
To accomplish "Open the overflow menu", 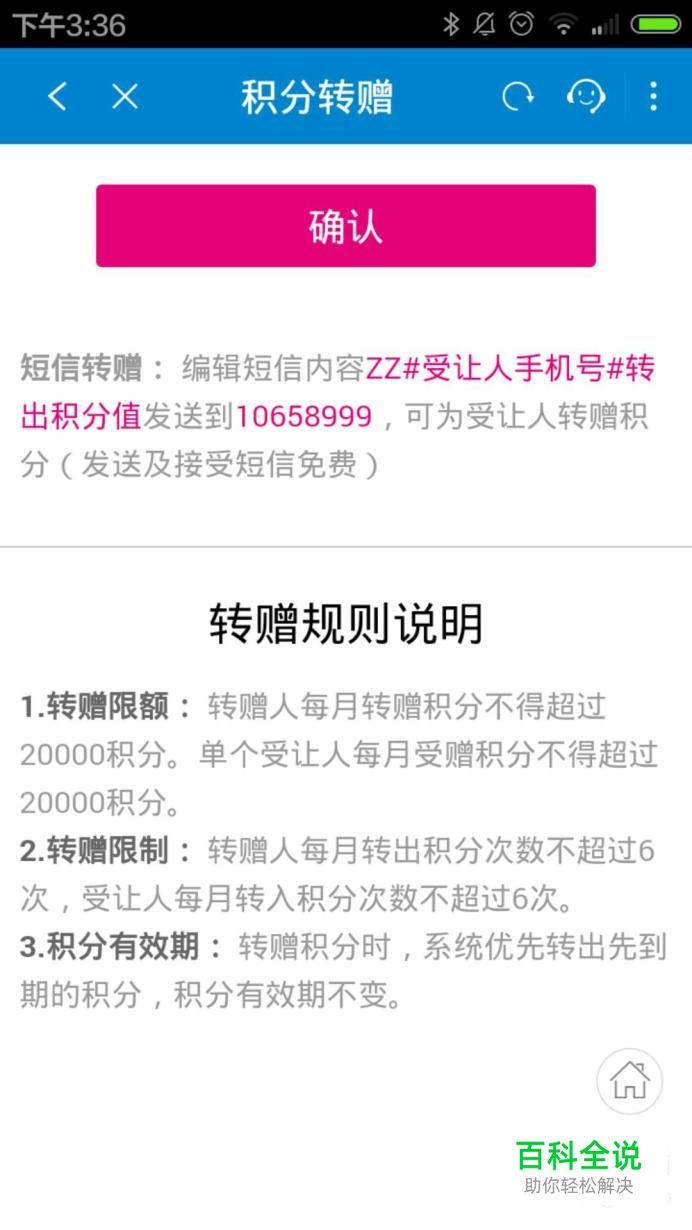I will tap(653, 97).
